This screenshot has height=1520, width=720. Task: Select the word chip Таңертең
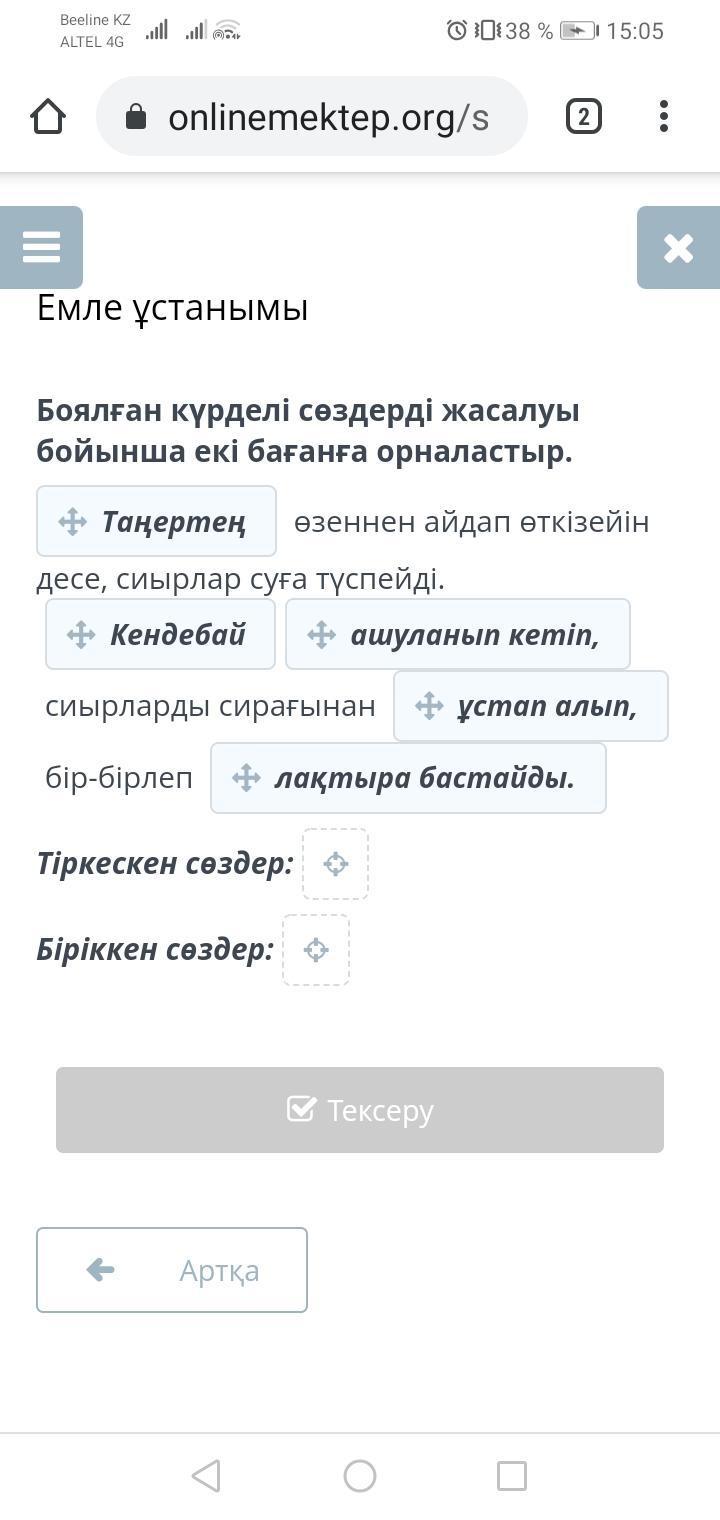point(156,521)
